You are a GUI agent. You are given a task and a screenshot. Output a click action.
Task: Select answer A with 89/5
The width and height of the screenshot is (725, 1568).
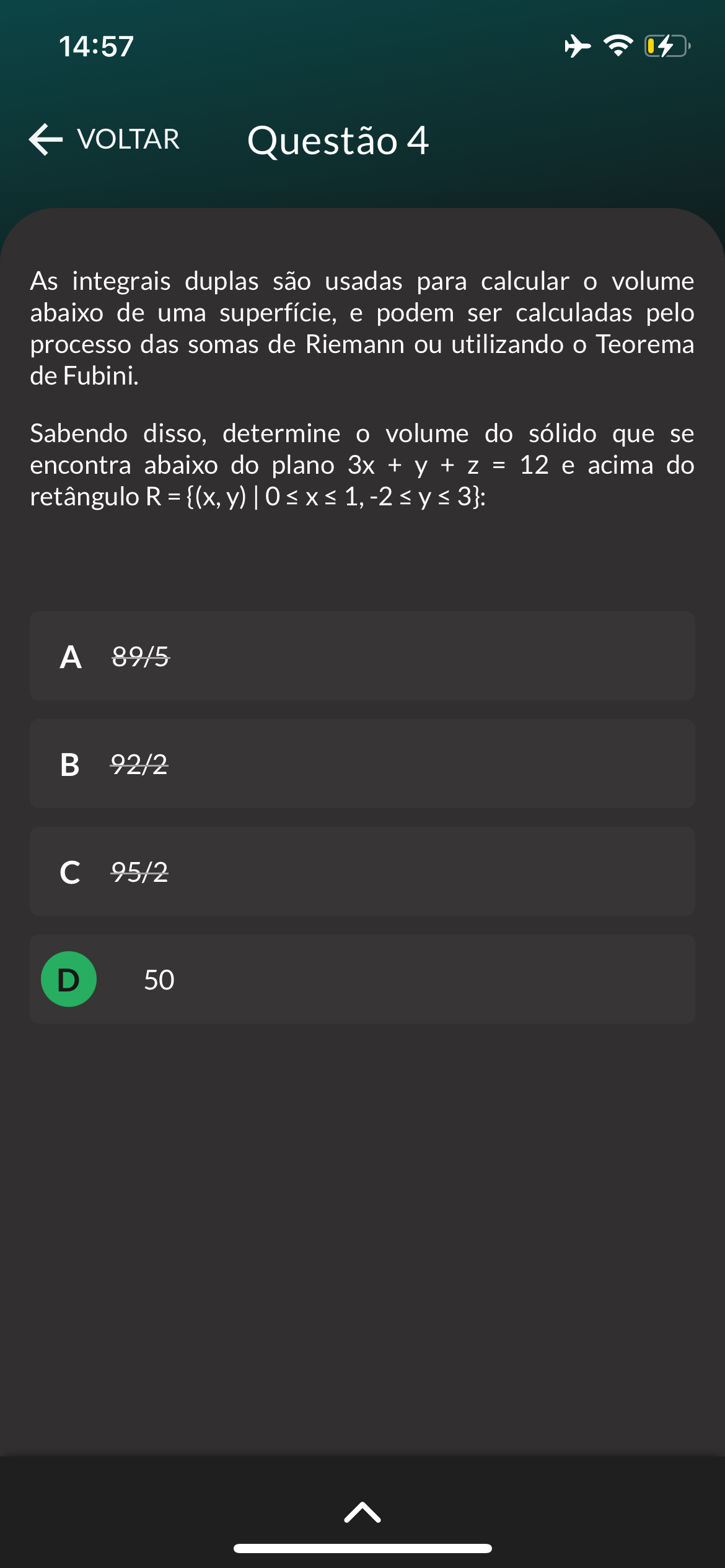pos(362,656)
